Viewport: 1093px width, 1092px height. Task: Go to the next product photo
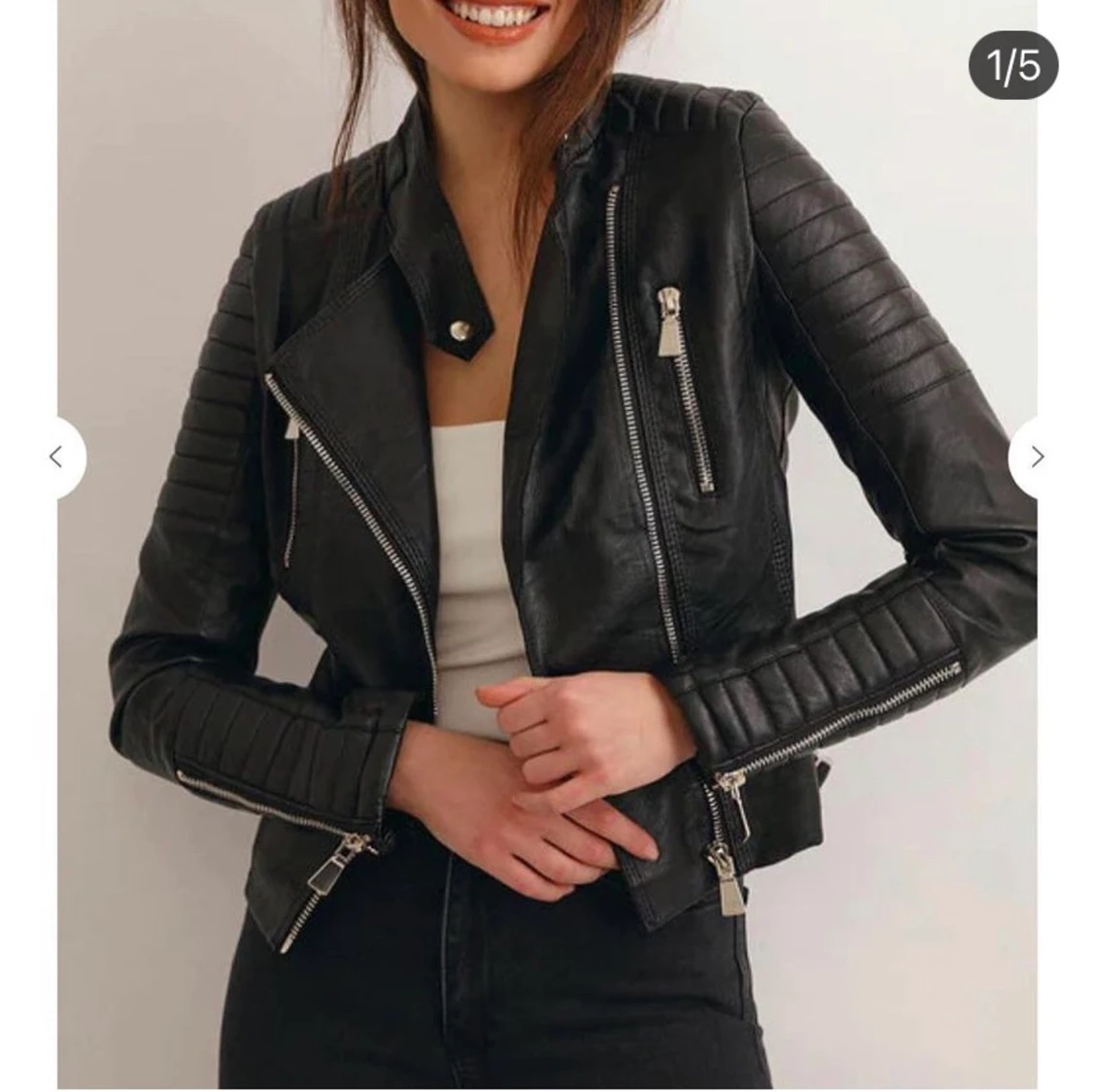[x=1036, y=457]
